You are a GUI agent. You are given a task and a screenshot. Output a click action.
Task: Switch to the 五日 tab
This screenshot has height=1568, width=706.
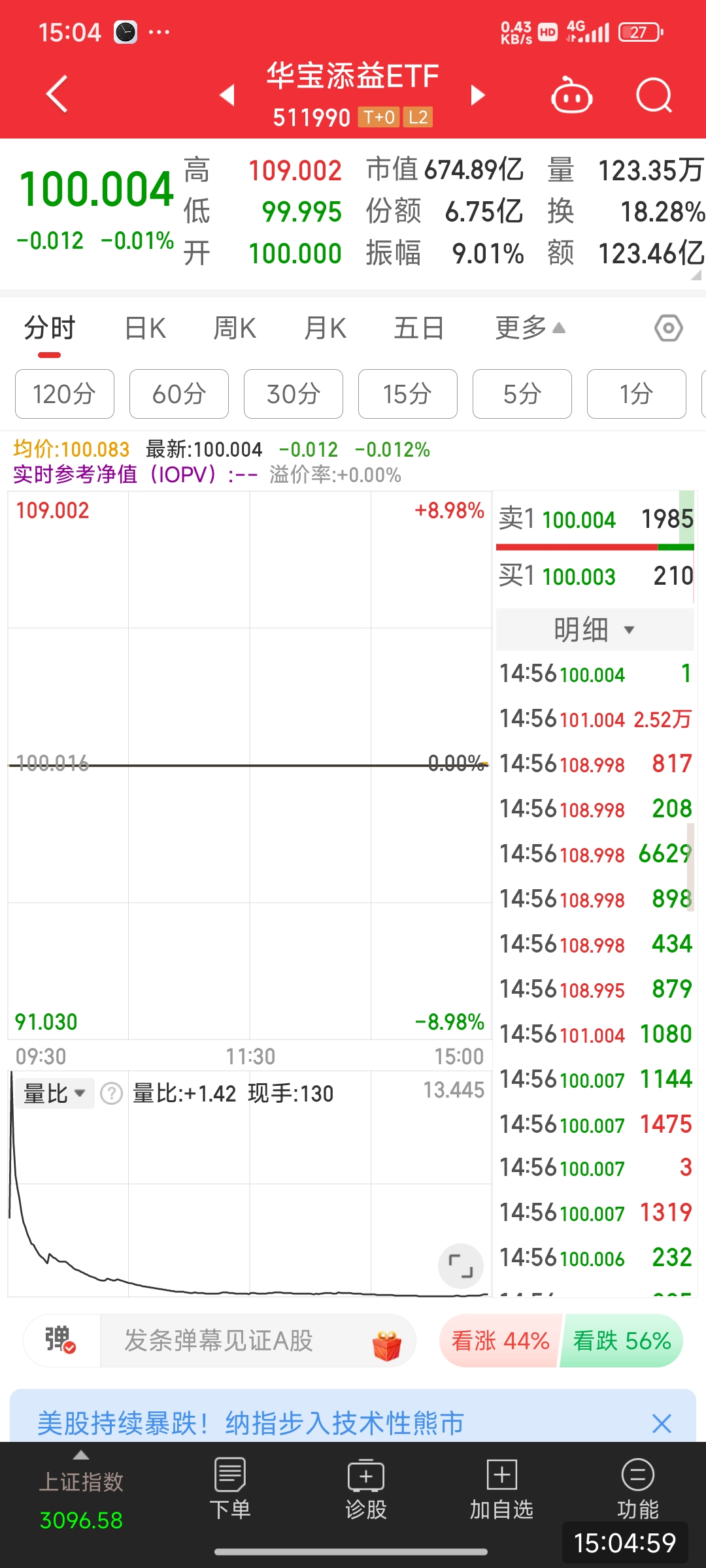pos(418,328)
